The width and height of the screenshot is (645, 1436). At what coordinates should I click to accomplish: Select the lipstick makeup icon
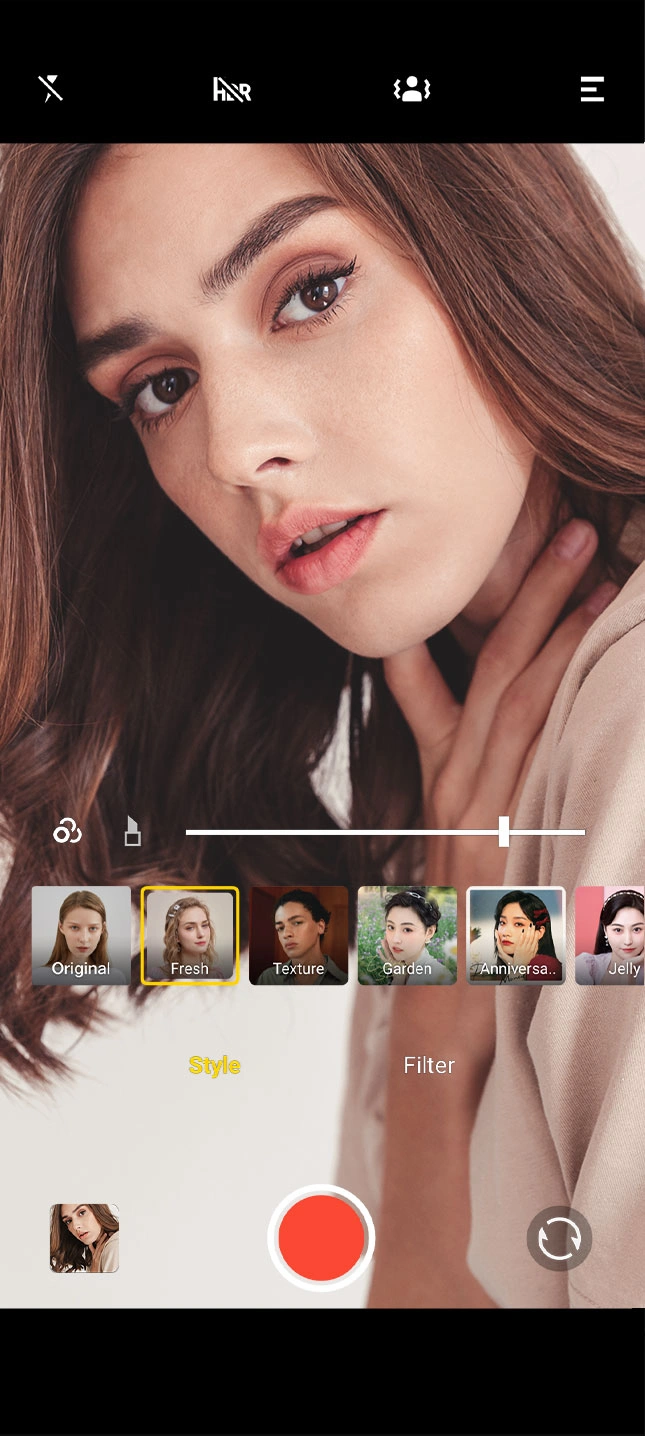click(x=132, y=831)
